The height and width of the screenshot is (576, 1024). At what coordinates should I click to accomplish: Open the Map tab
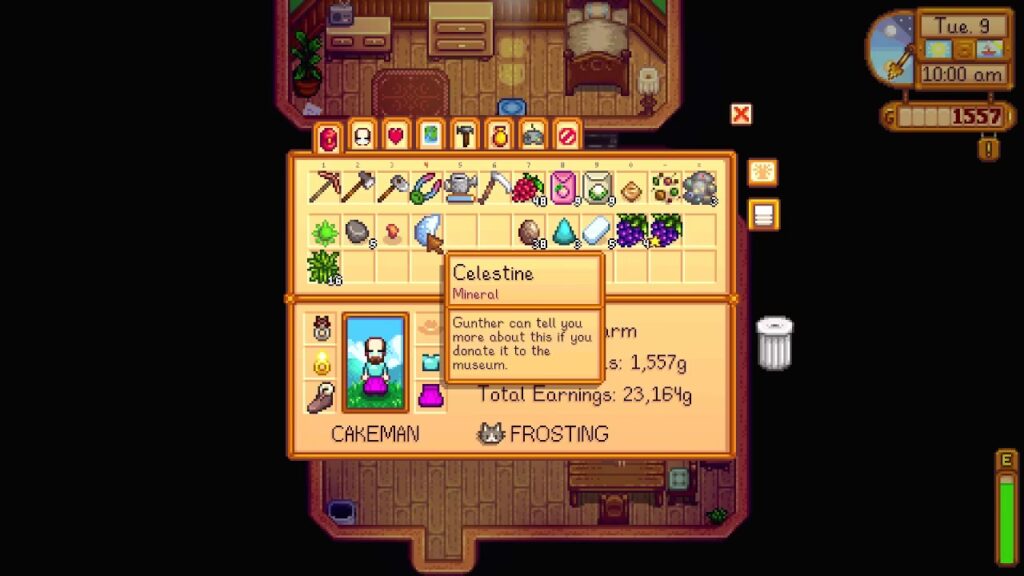coord(430,136)
